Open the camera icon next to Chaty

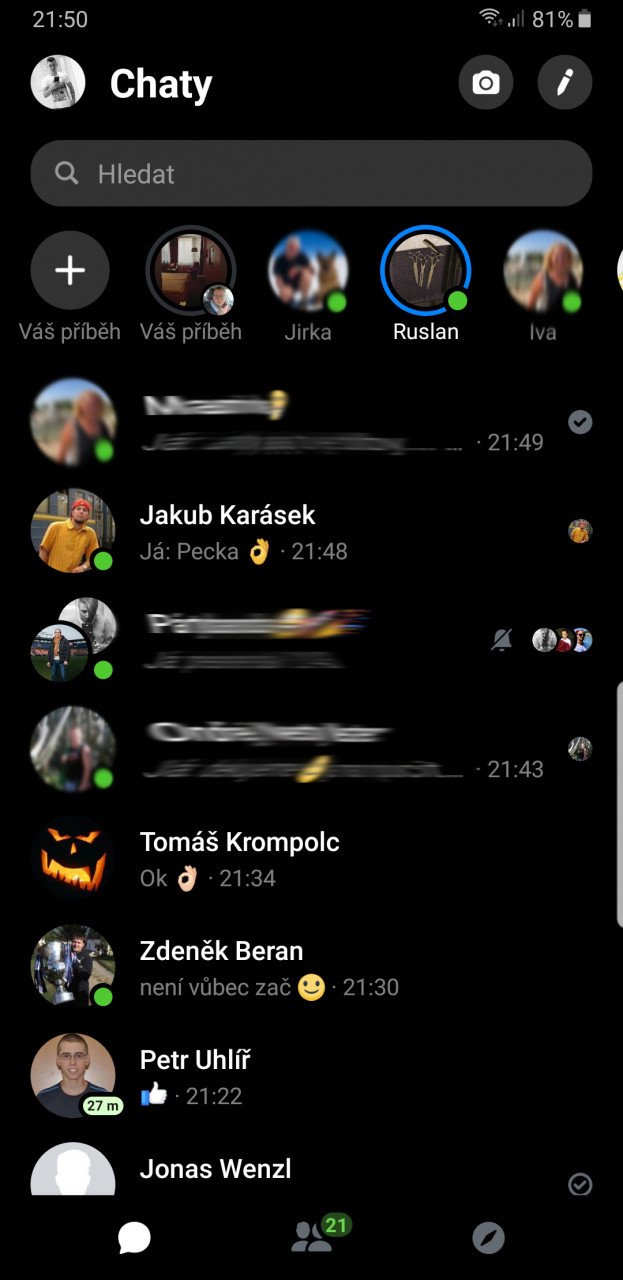coord(486,82)
